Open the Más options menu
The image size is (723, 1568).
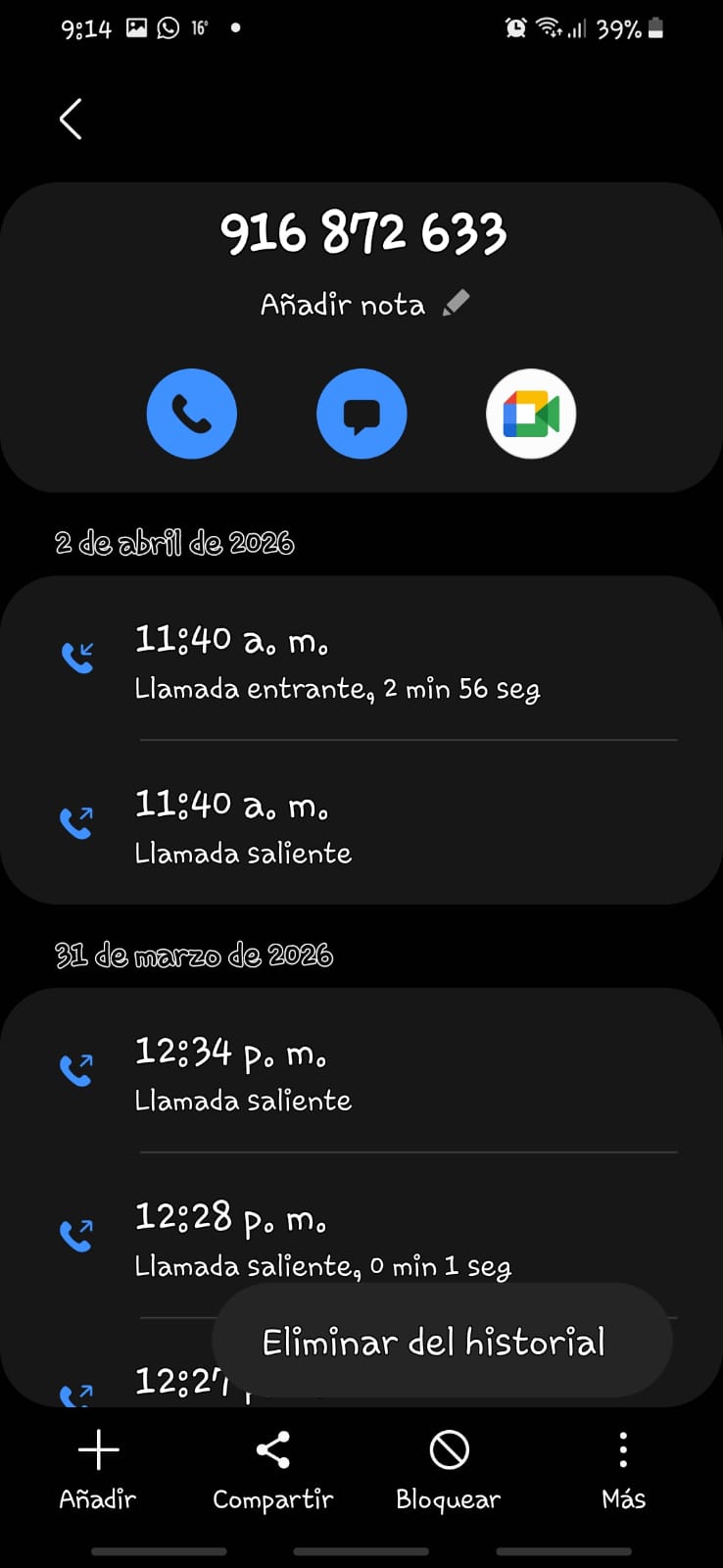point(623,1469)
